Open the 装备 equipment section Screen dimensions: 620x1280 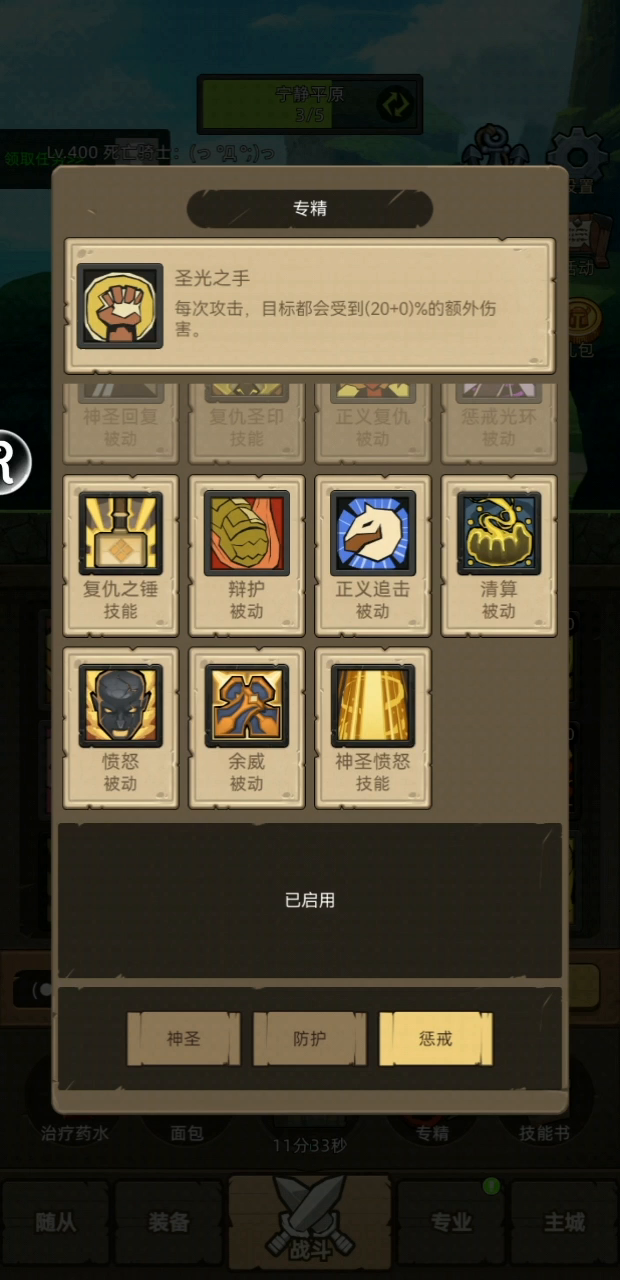point(168,1222)
